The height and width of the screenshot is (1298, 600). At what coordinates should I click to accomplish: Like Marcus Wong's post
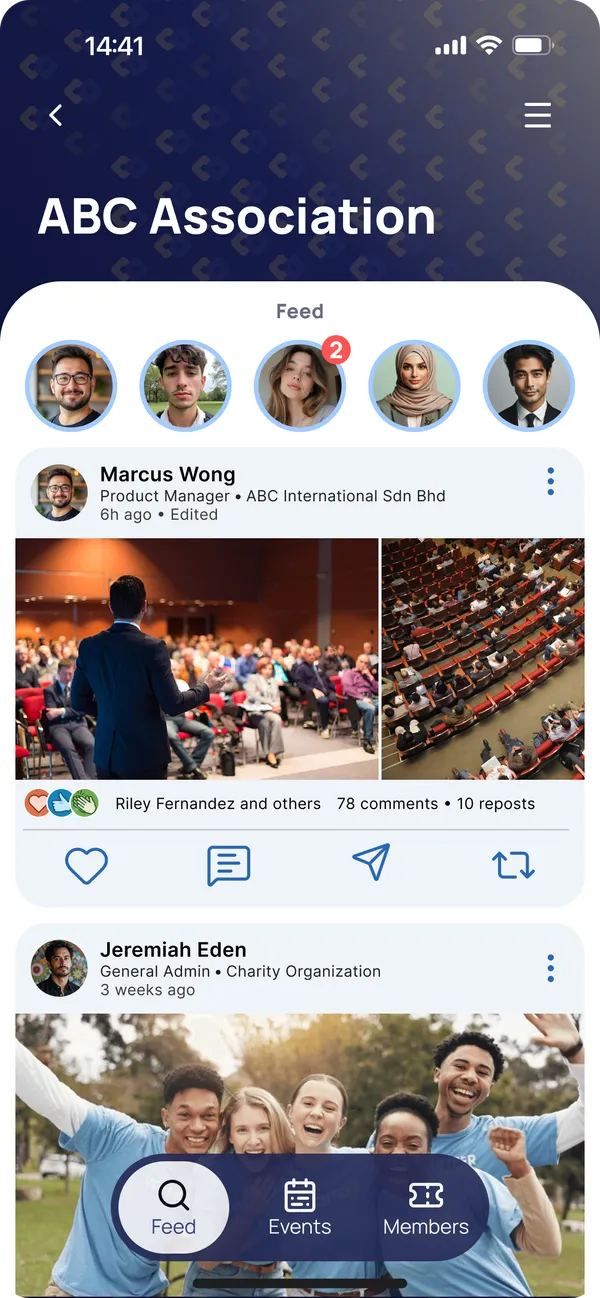pyautogui.click(x=86, y=865)
